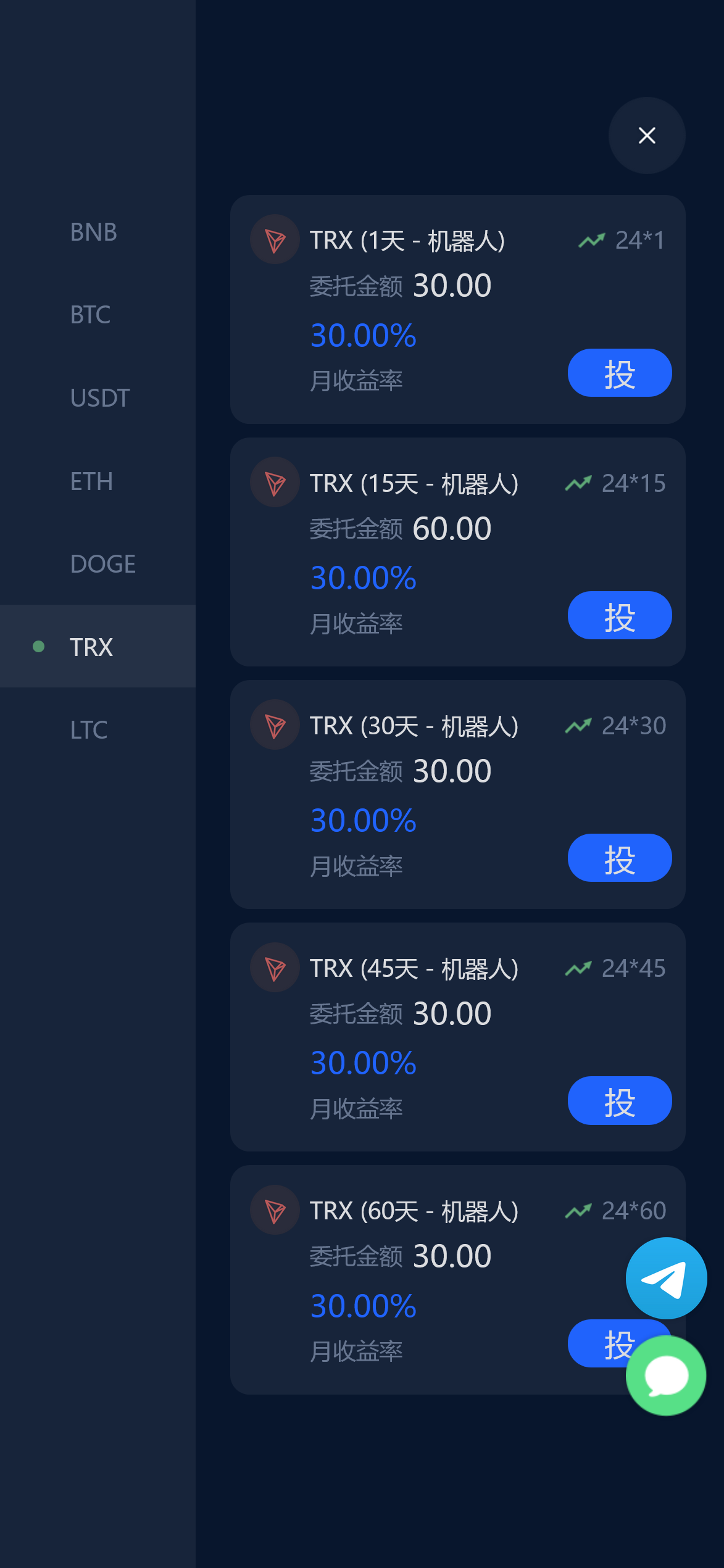Tap 投 for the TRX 45天 plan
724x1568 pixels.
pyautogui.click(x=619, y=1100)
